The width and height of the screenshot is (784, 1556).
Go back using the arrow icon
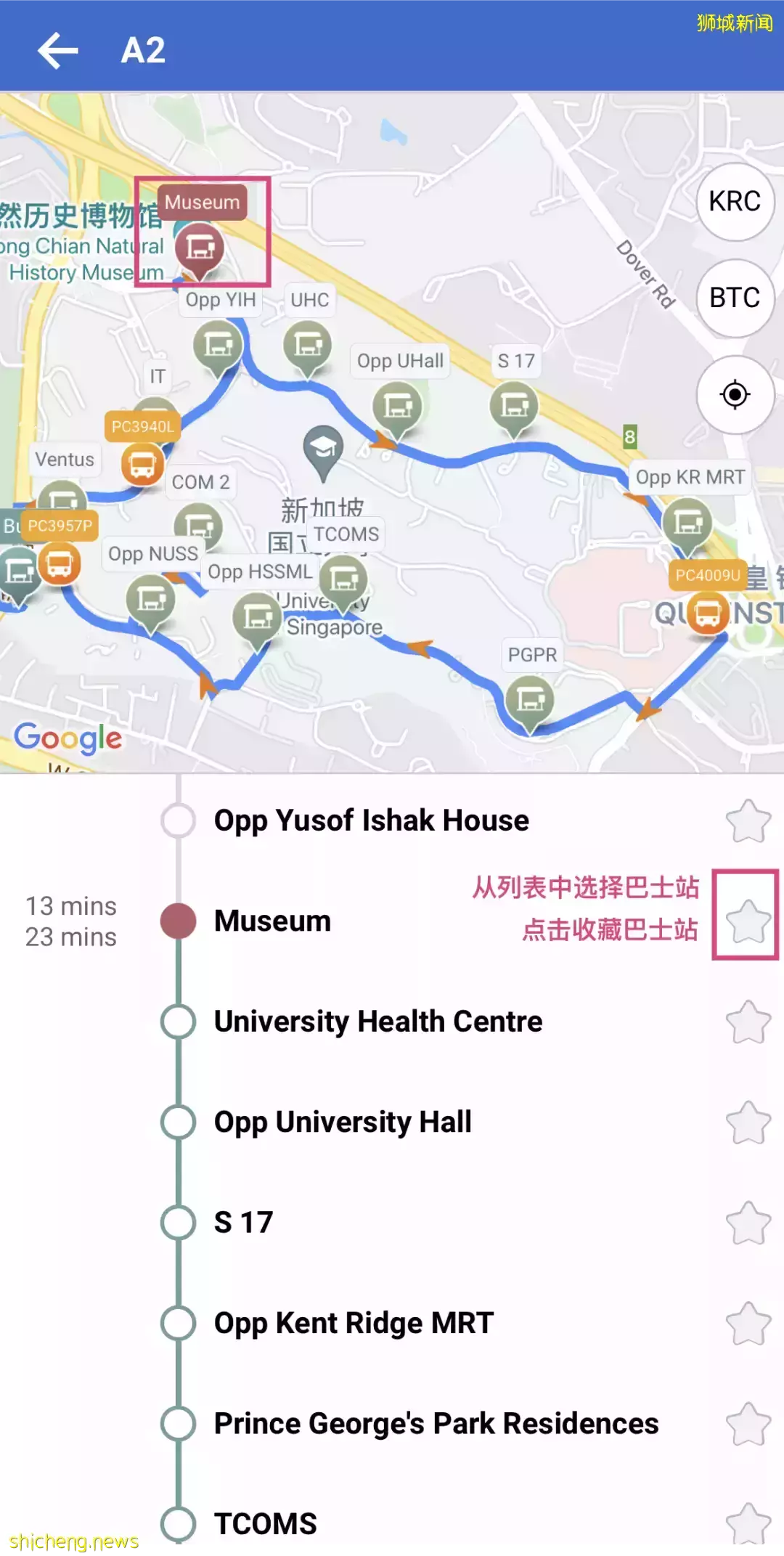coord(58,50)
